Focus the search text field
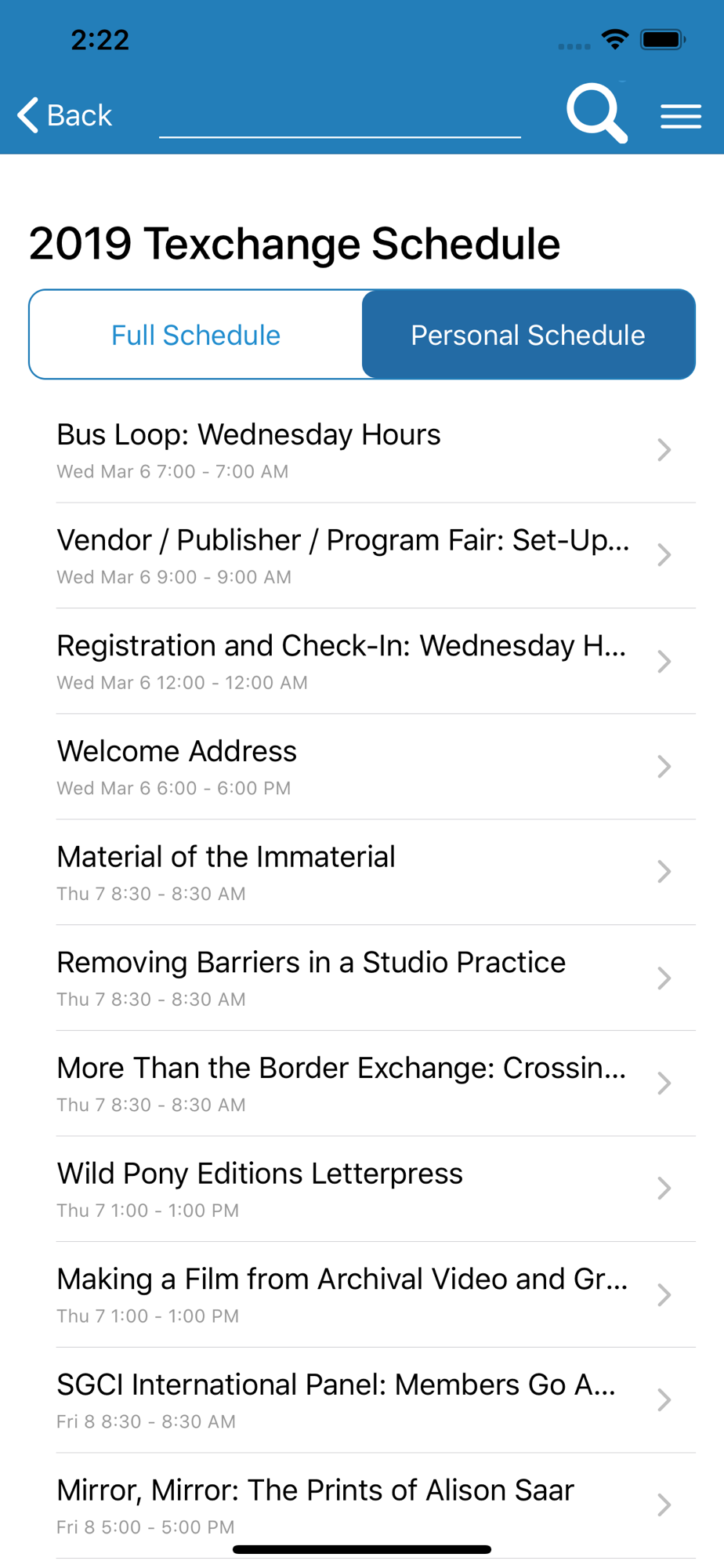 339,116
